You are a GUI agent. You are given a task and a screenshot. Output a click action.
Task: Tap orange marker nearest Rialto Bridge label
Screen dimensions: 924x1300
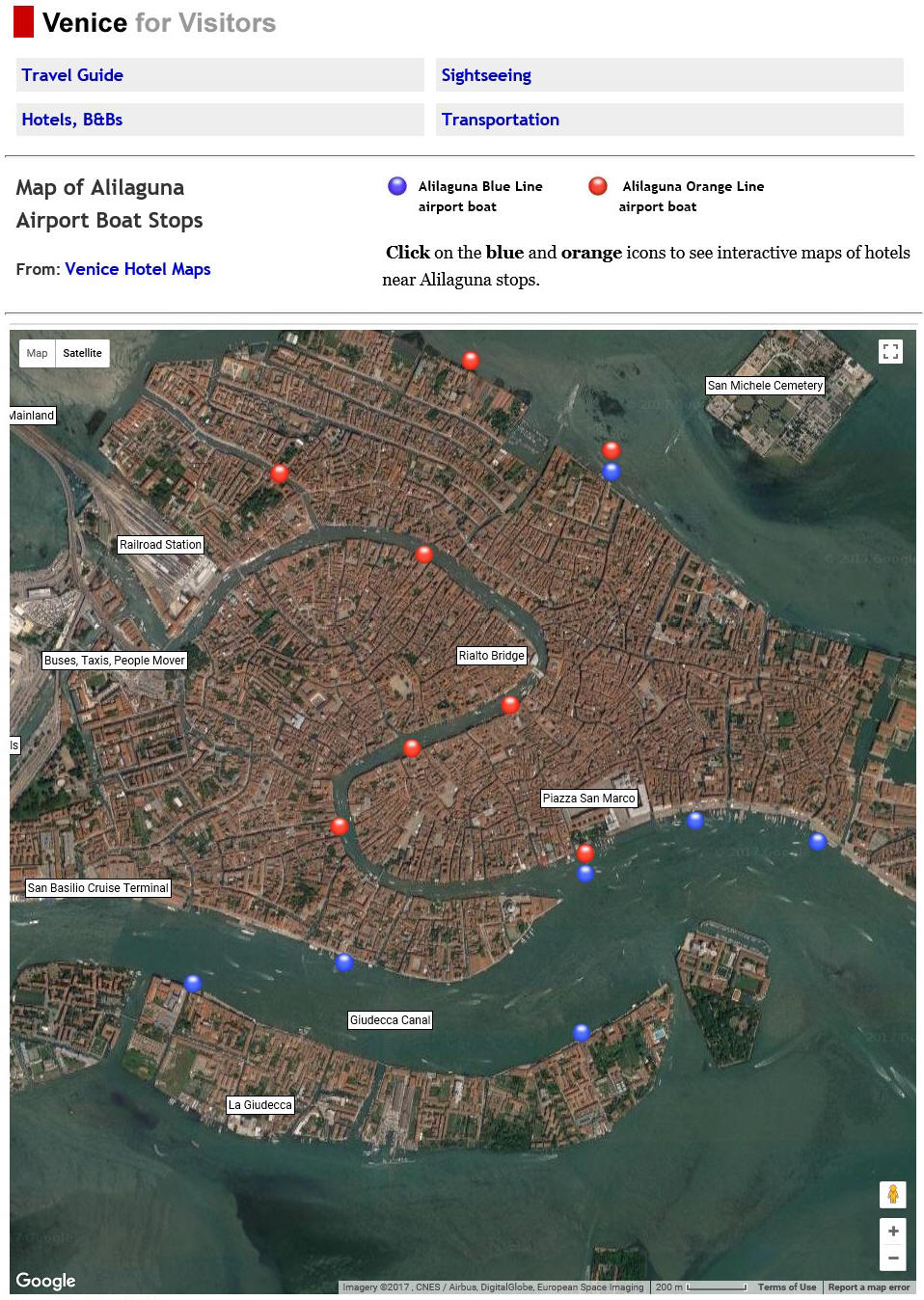pyautogui.click(x=510, y=705)
